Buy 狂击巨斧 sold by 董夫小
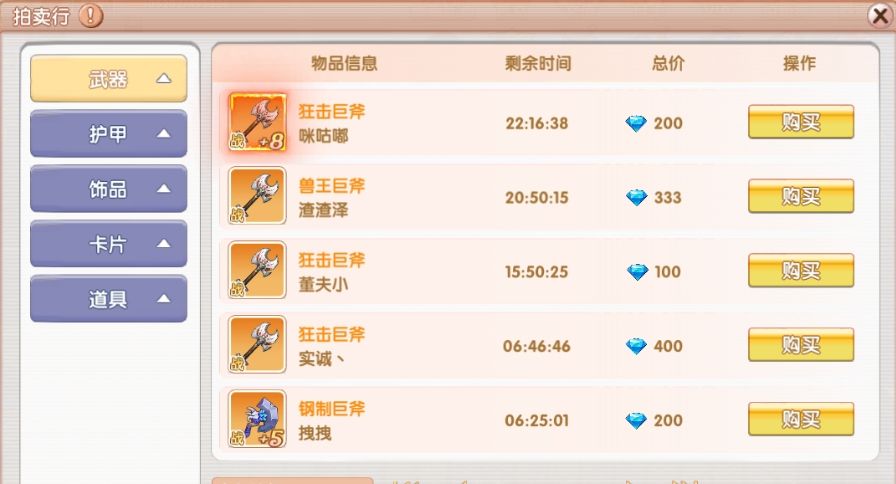 [801, 271]
